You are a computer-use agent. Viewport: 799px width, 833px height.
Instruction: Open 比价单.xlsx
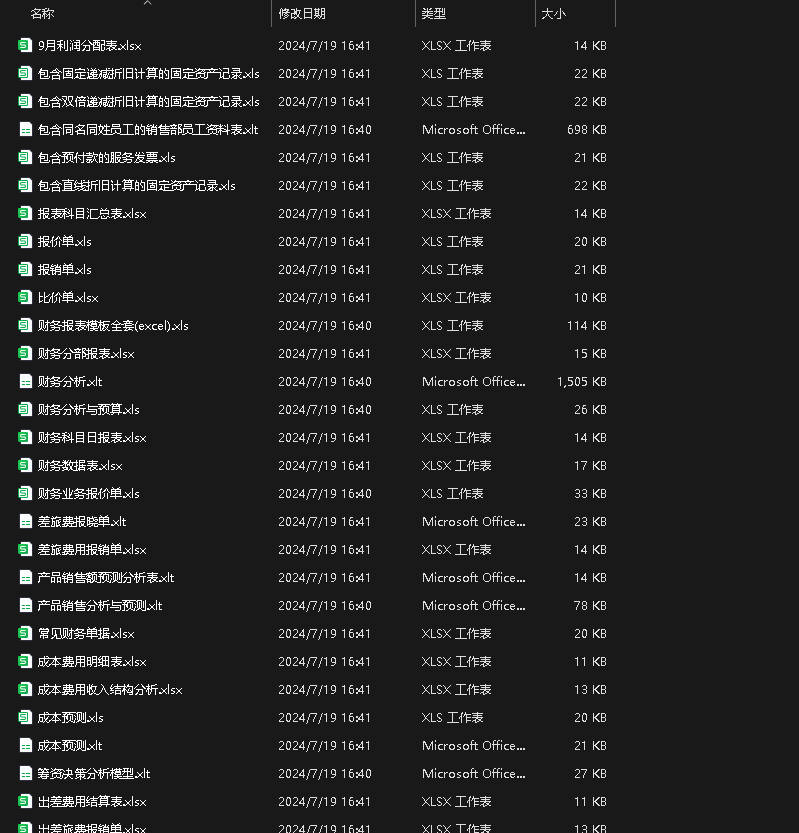67,298
